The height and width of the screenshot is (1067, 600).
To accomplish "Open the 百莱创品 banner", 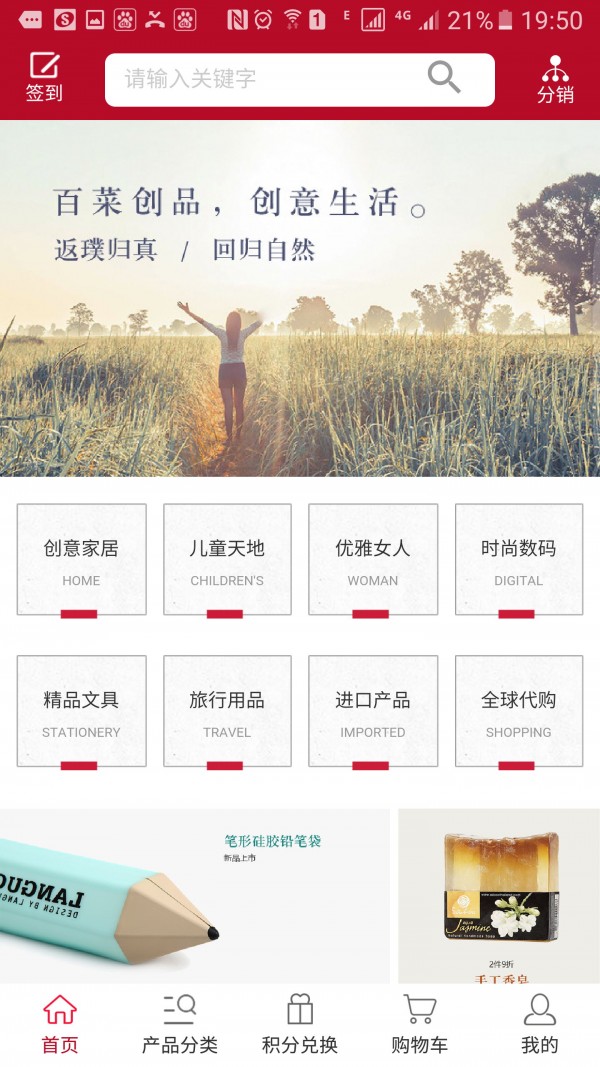I will point(300,298).
